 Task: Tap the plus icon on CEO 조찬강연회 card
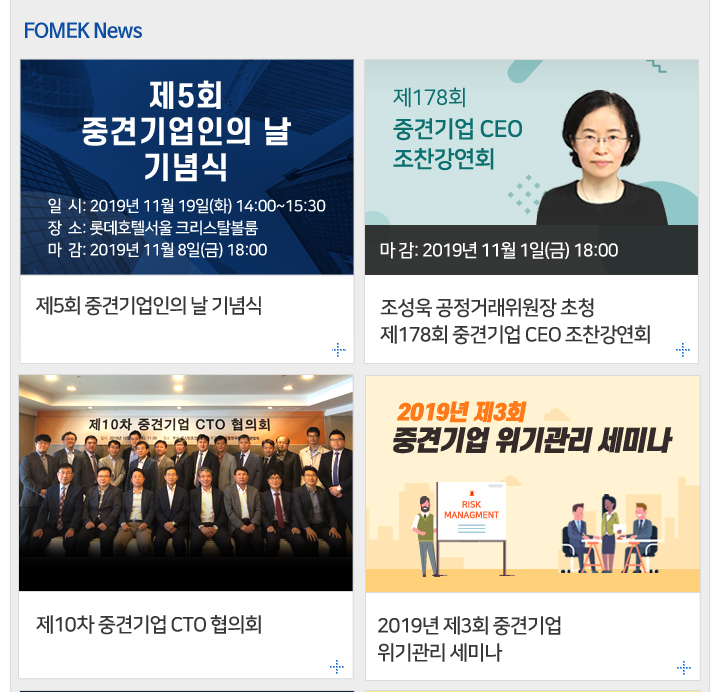click(x=683, y=349)
